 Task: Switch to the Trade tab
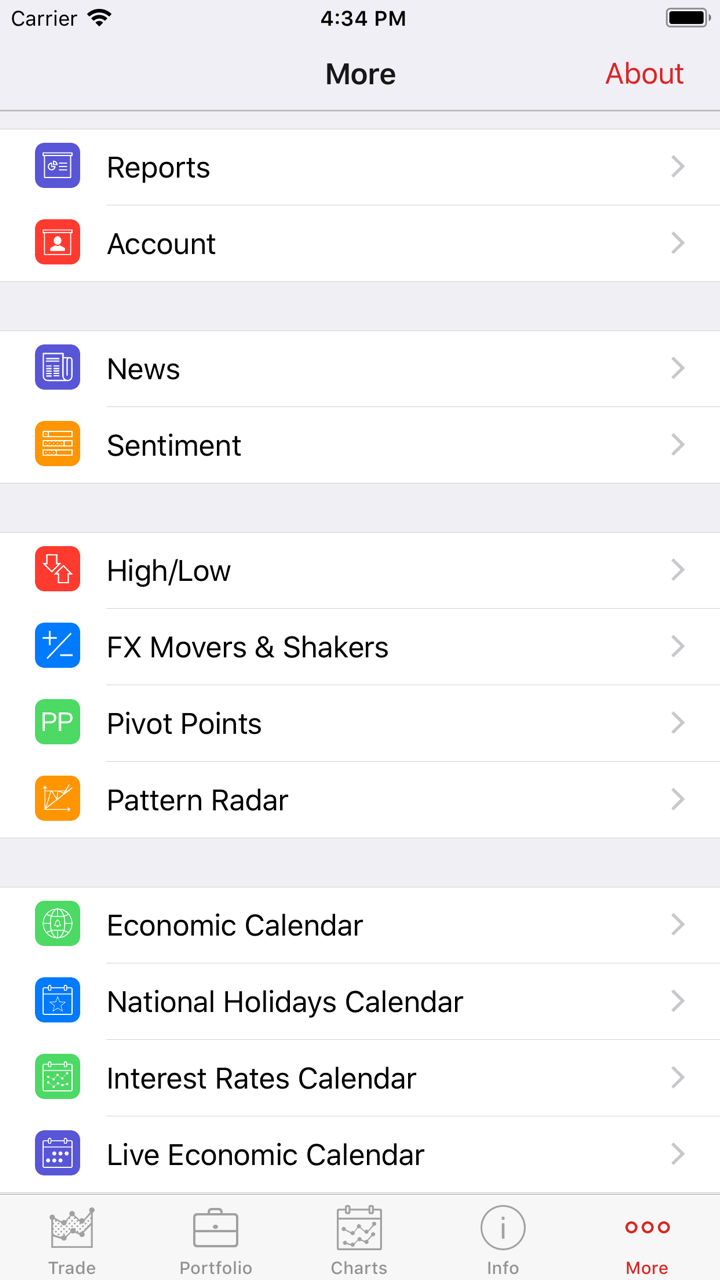pos(71,1237)
